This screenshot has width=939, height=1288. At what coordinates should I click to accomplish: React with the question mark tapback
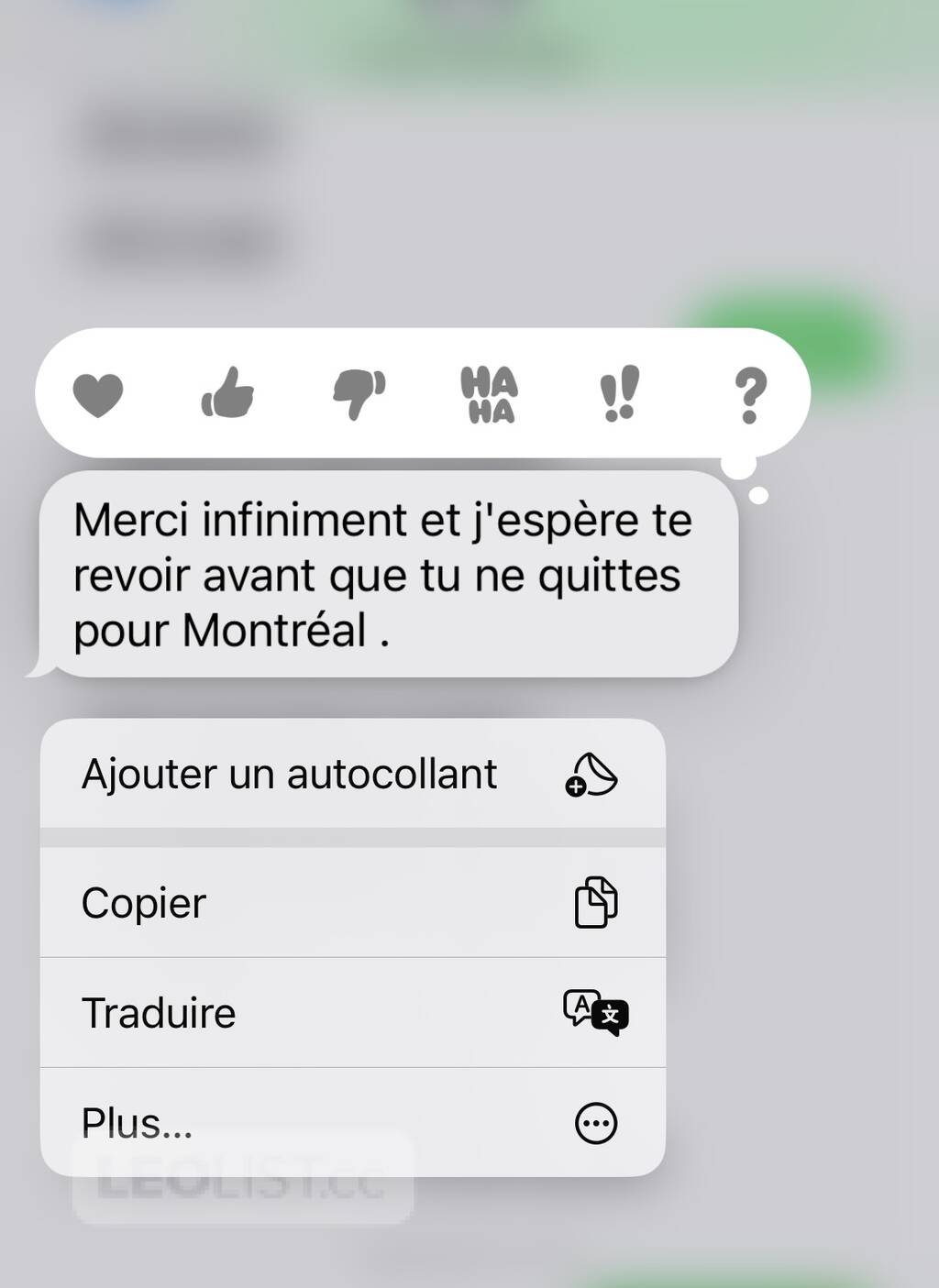point(750,395)
